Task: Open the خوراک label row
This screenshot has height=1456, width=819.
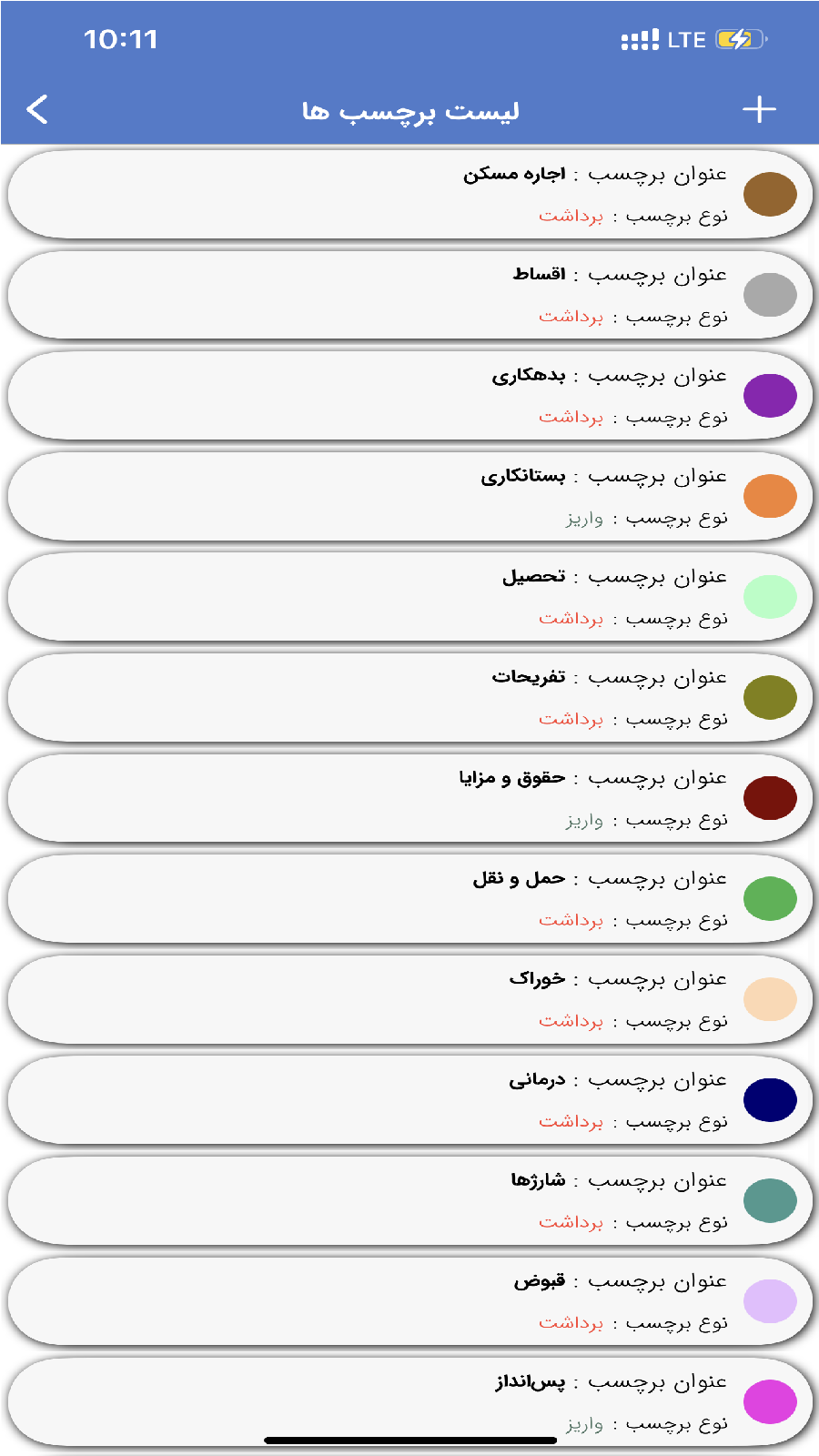Action: tap(409, 999)
